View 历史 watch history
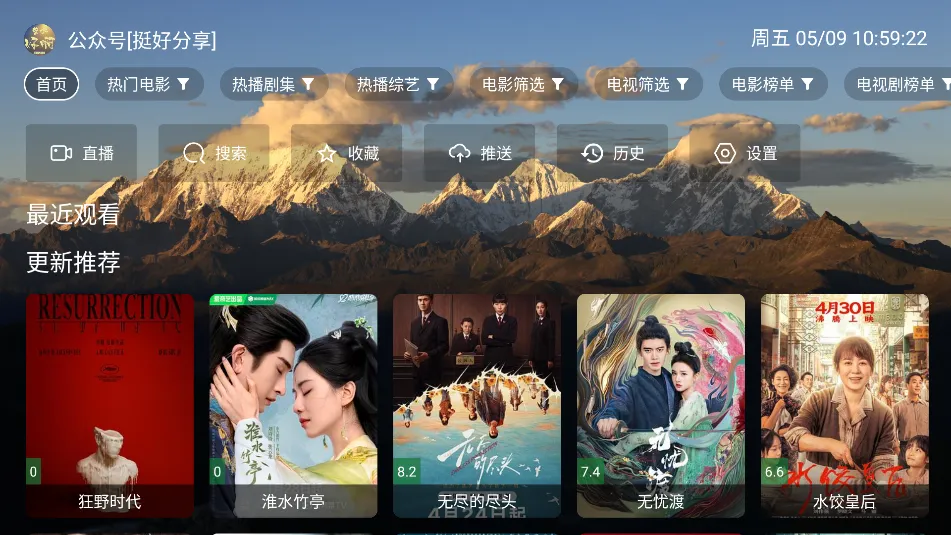Screen dimensions: 951x535 click(612, 153)
